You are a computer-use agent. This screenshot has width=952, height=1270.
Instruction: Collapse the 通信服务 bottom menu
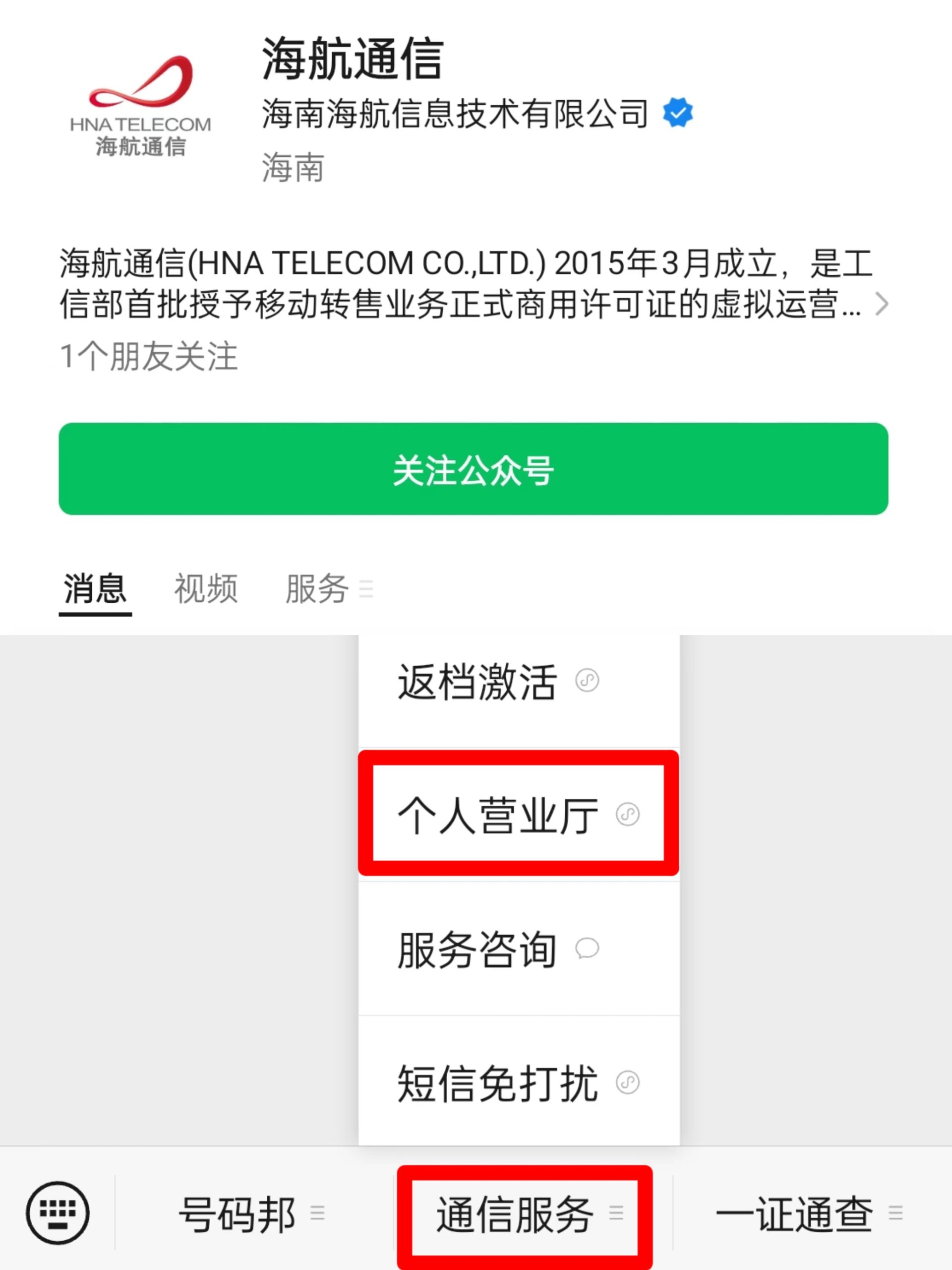[x=525, y=1214]
